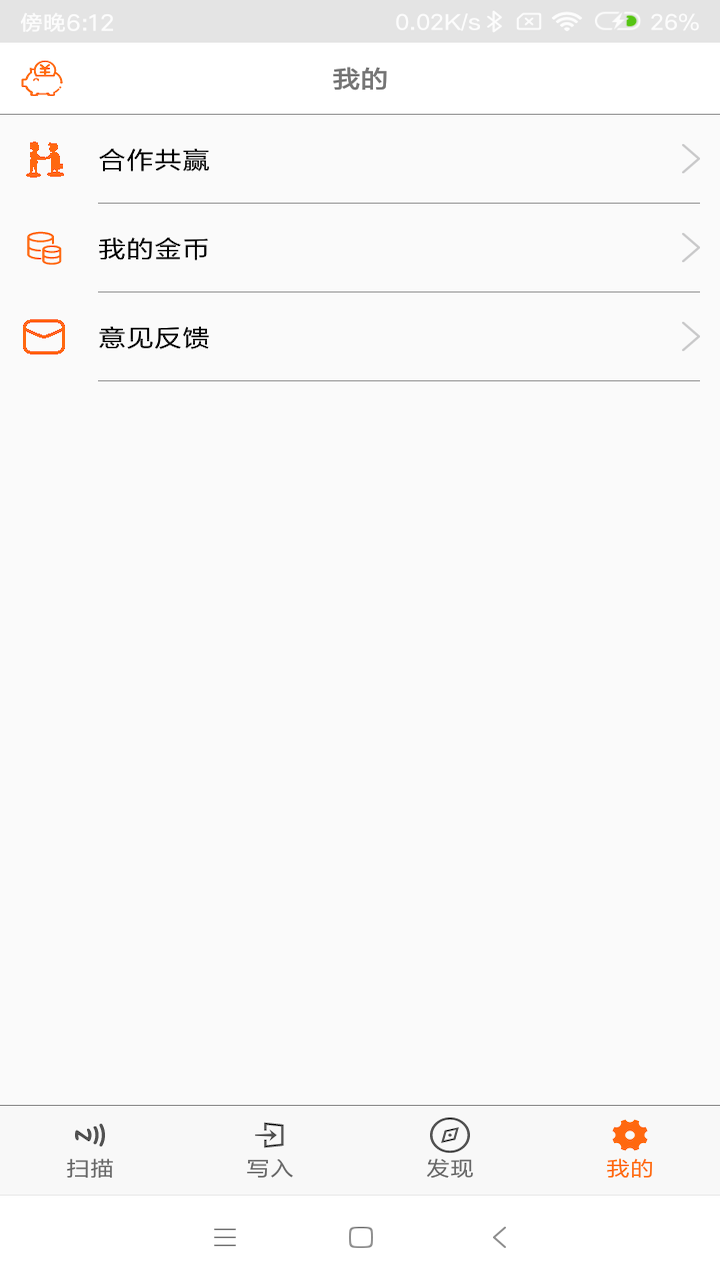
Task: Tap the envelope icon beside 意见反馈
Action: point(44,337)
